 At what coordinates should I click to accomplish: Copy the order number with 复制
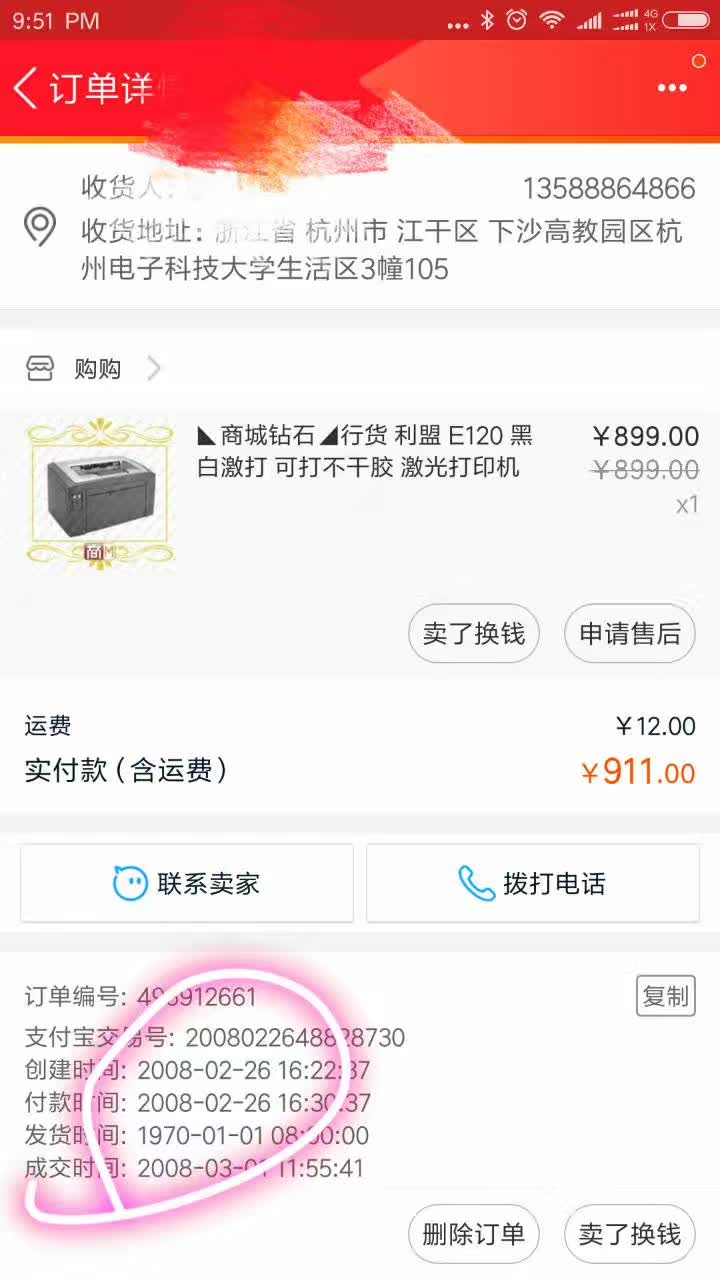click(666, 996)
